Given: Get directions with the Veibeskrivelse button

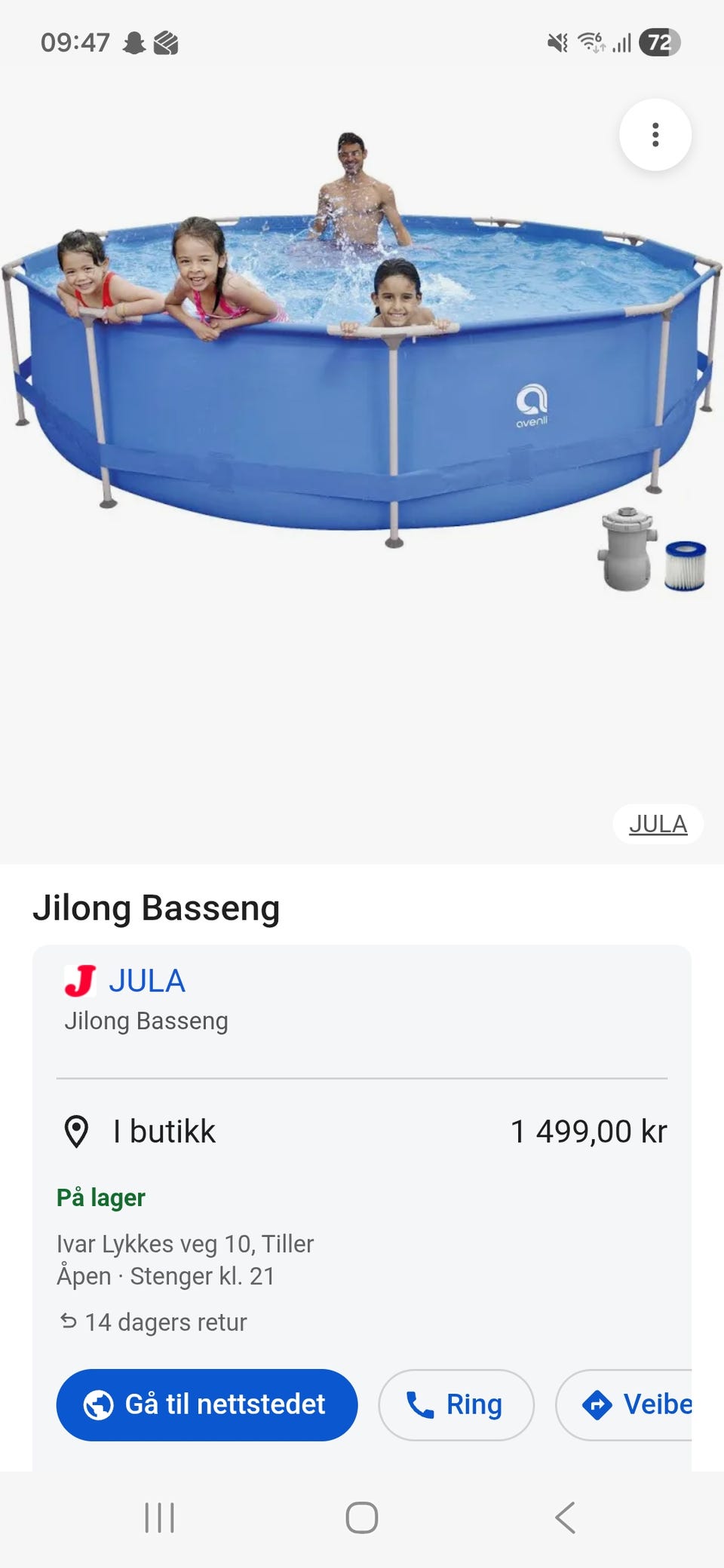Looking at the screenshot, I should pos(624,1404).
